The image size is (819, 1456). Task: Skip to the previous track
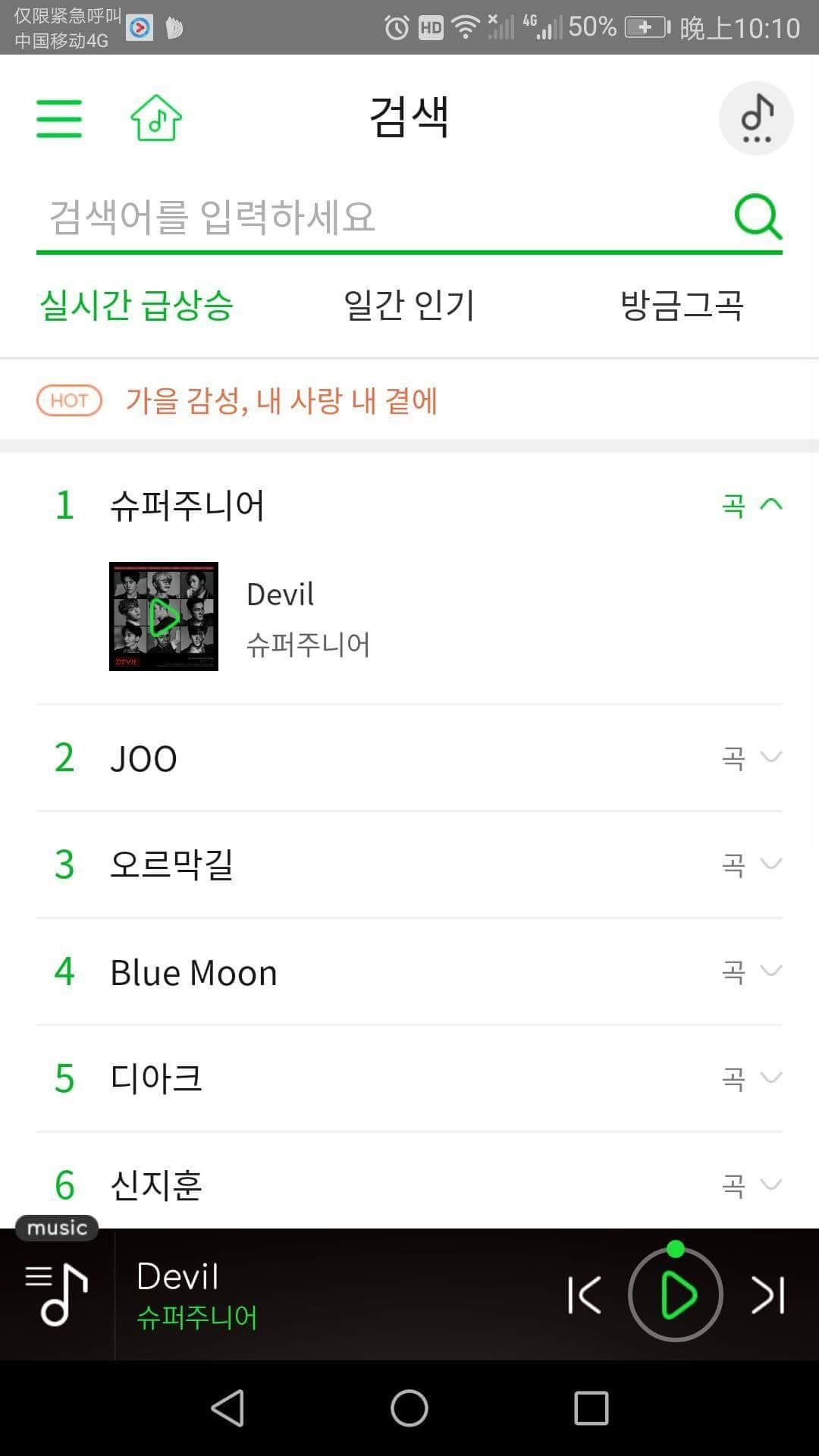[585, 1294]
